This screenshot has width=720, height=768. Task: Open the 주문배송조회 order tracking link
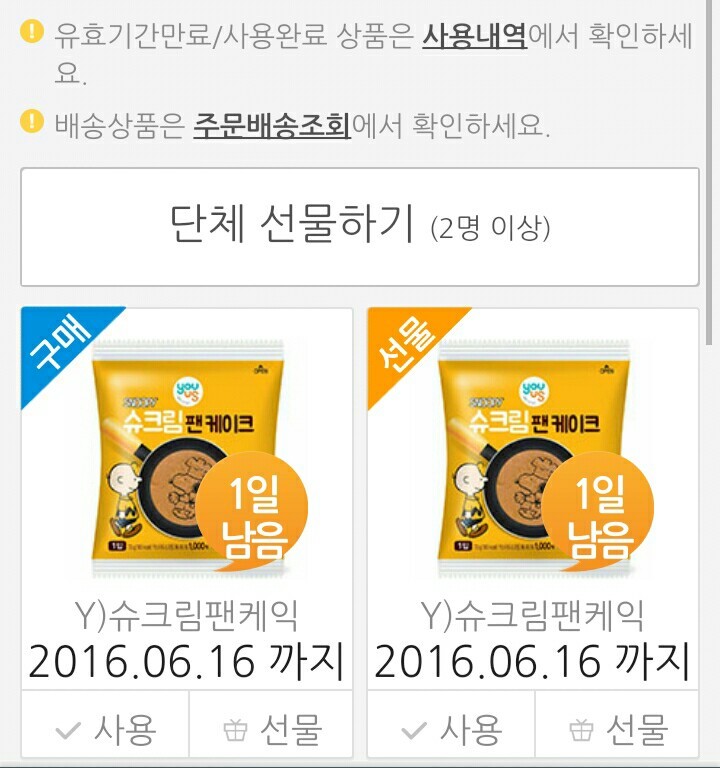coord(271,126)
